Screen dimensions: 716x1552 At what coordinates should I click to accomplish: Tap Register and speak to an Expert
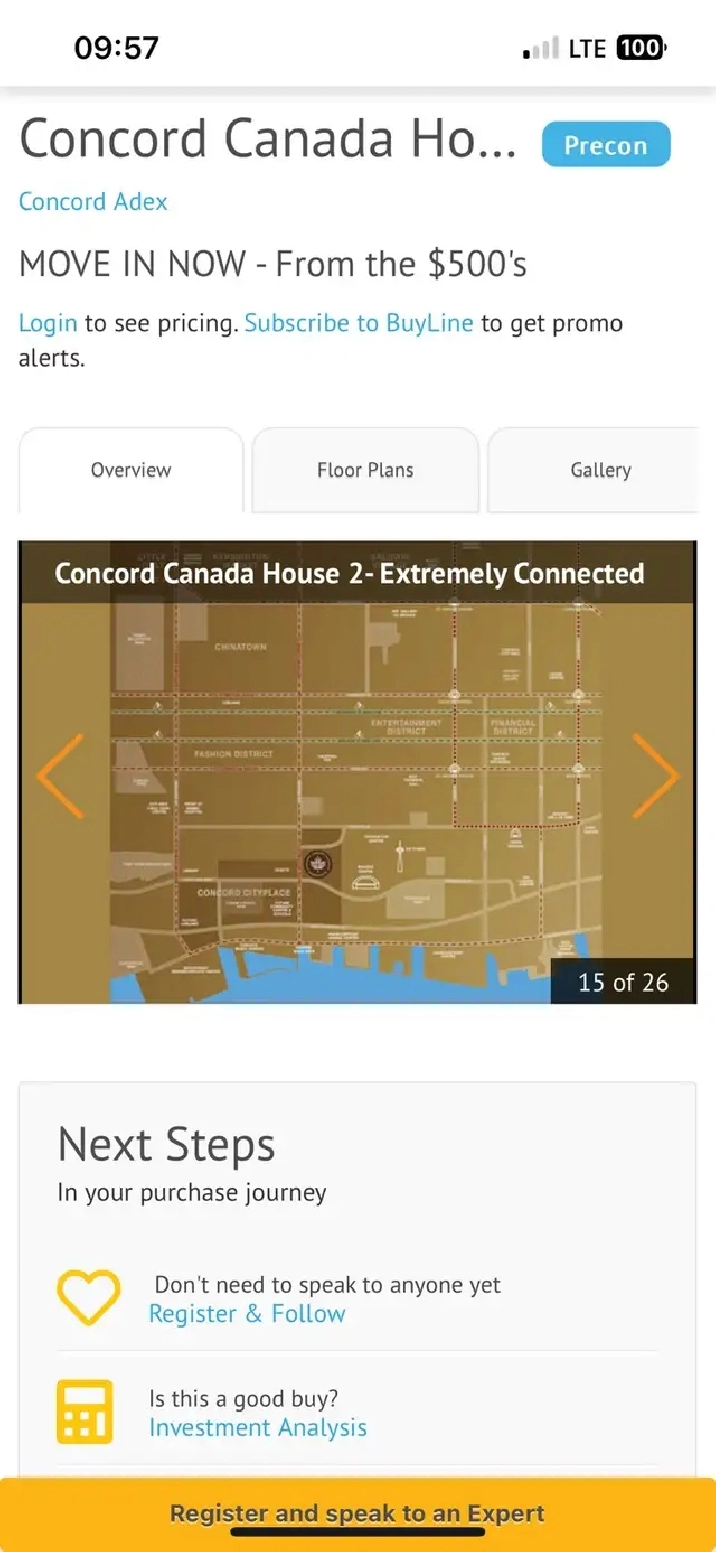[358, 1514]
